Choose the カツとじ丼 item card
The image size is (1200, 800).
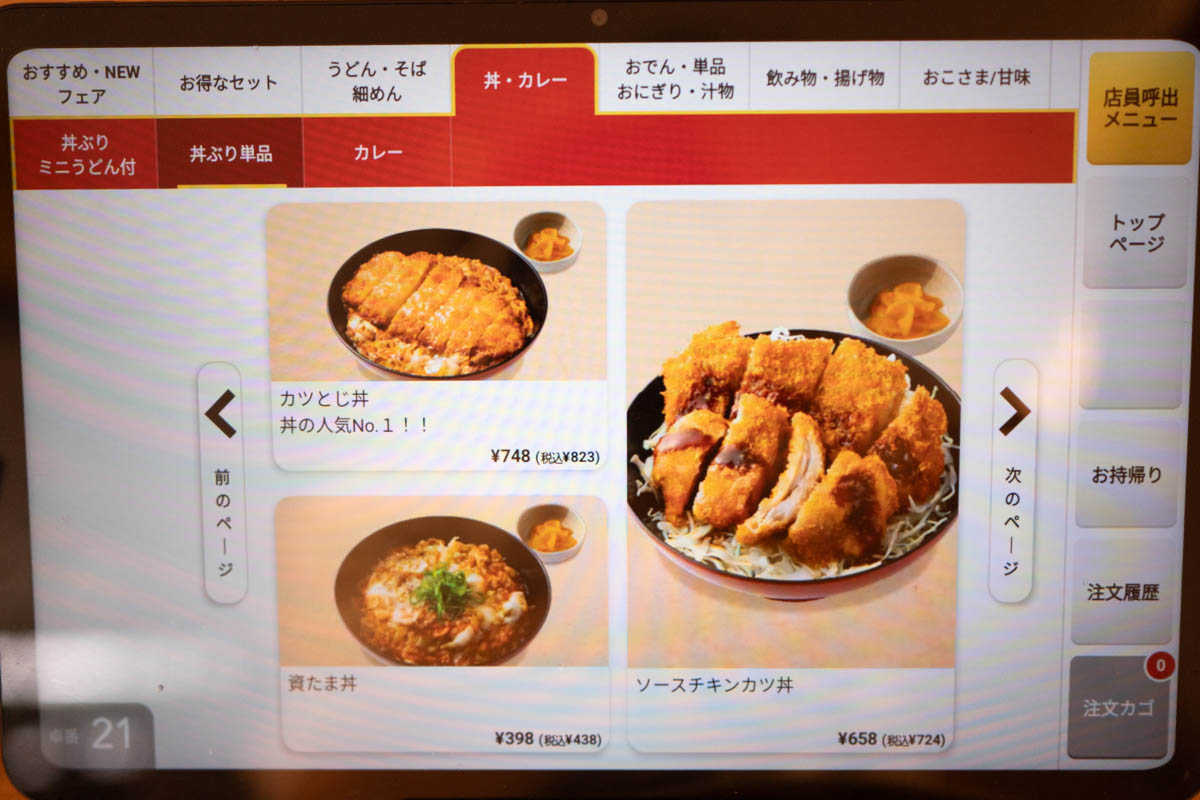pyautogui.click(x=438, y=335)
